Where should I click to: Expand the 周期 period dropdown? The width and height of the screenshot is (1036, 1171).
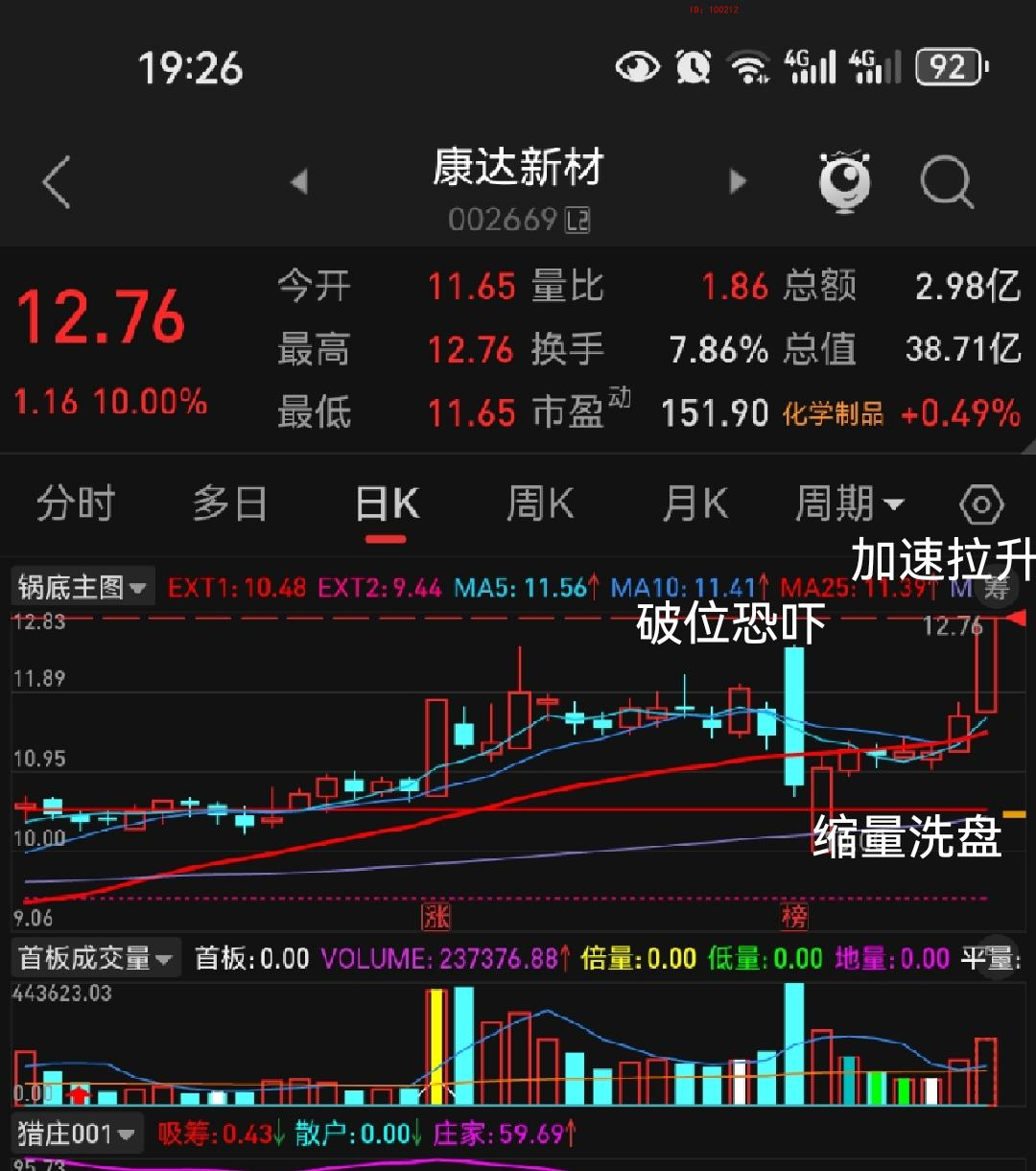[x=849, y=504]
